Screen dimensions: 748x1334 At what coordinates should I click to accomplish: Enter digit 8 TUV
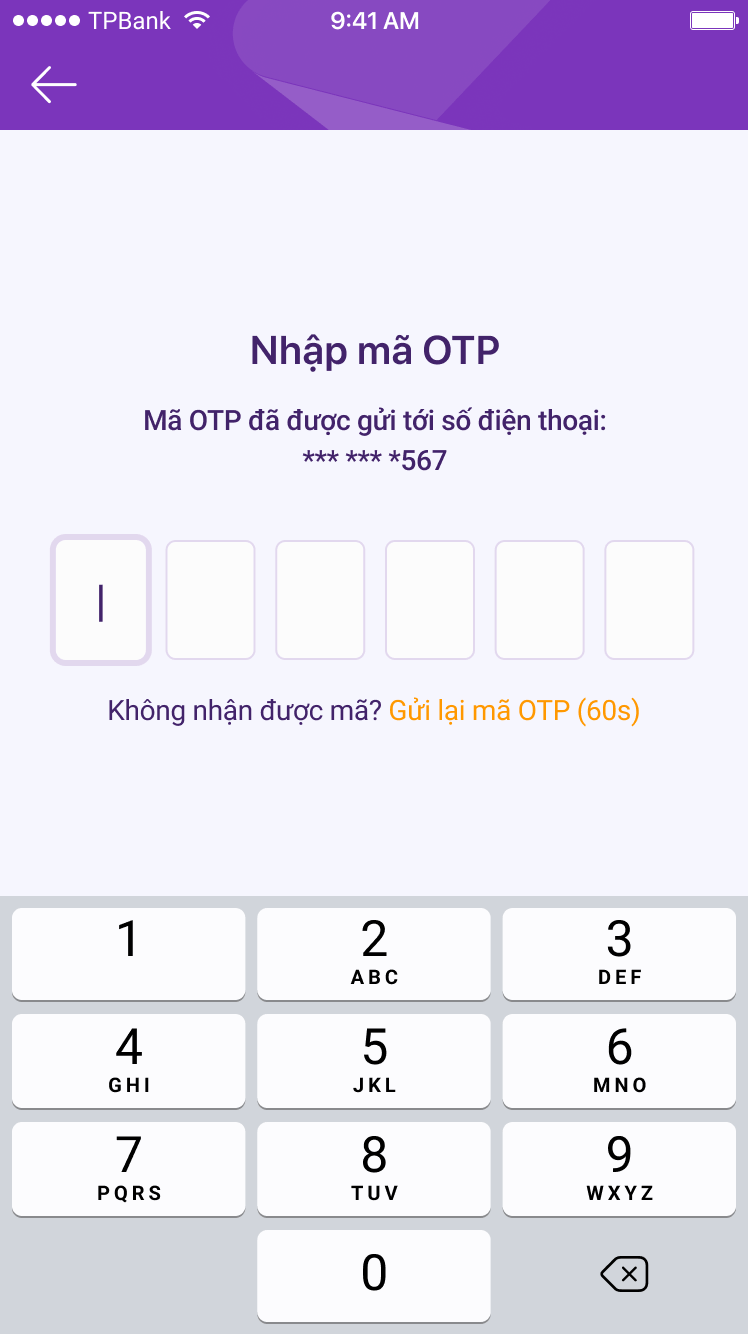pyautogui.click(x=374, y=1169)
